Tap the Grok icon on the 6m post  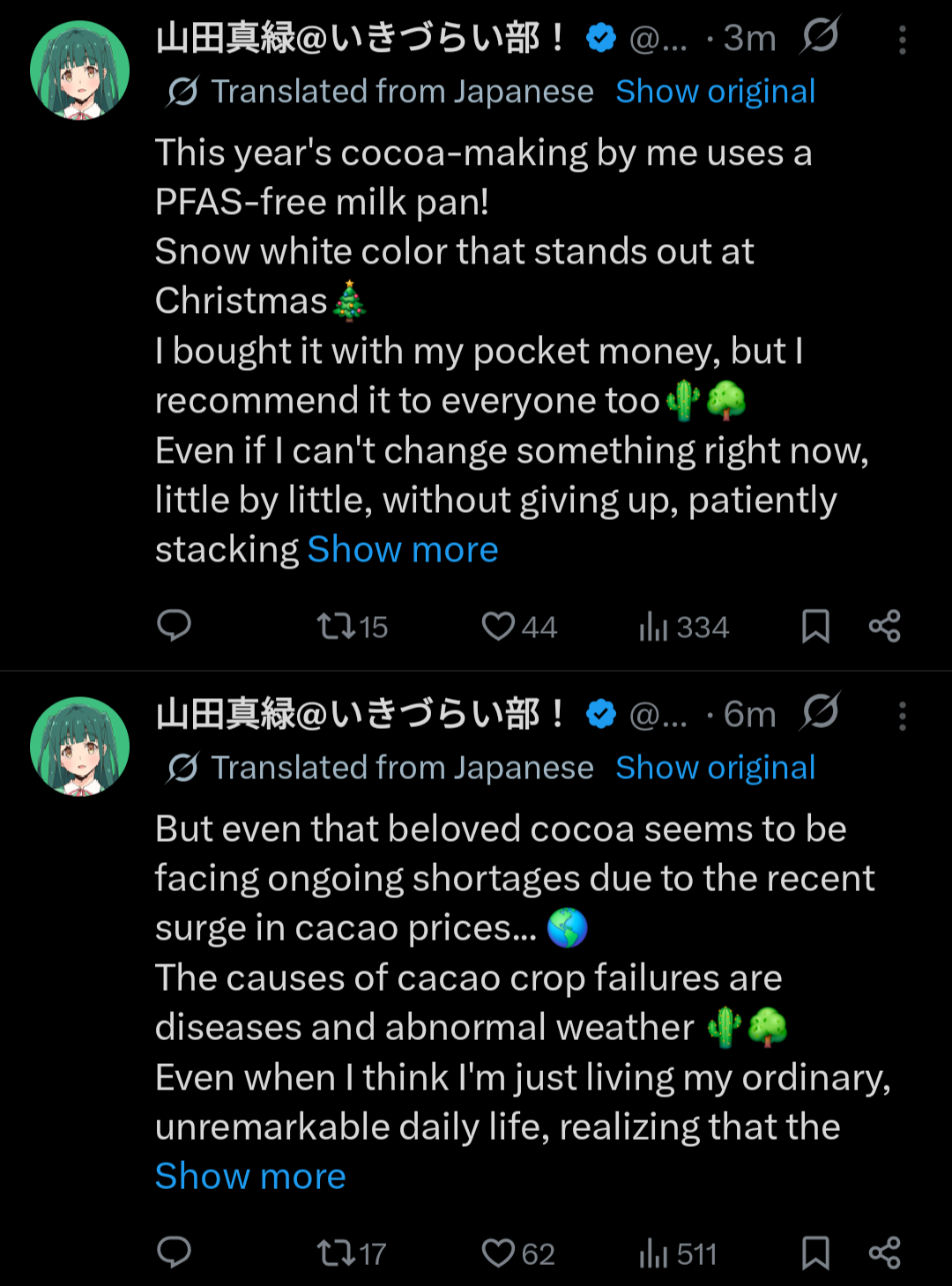point(821,712)
